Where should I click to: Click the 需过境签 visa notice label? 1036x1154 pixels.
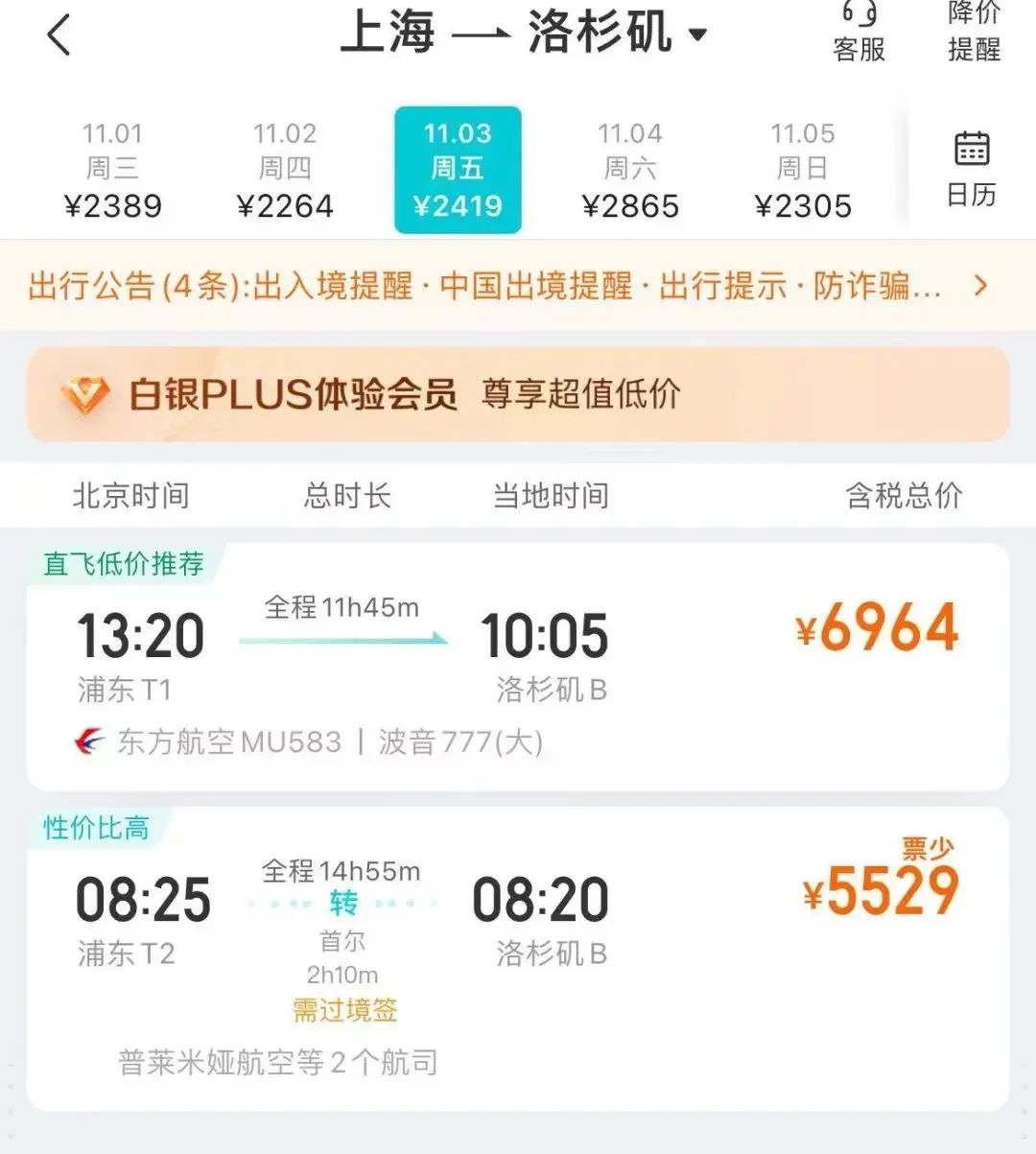coord(343,1010)
